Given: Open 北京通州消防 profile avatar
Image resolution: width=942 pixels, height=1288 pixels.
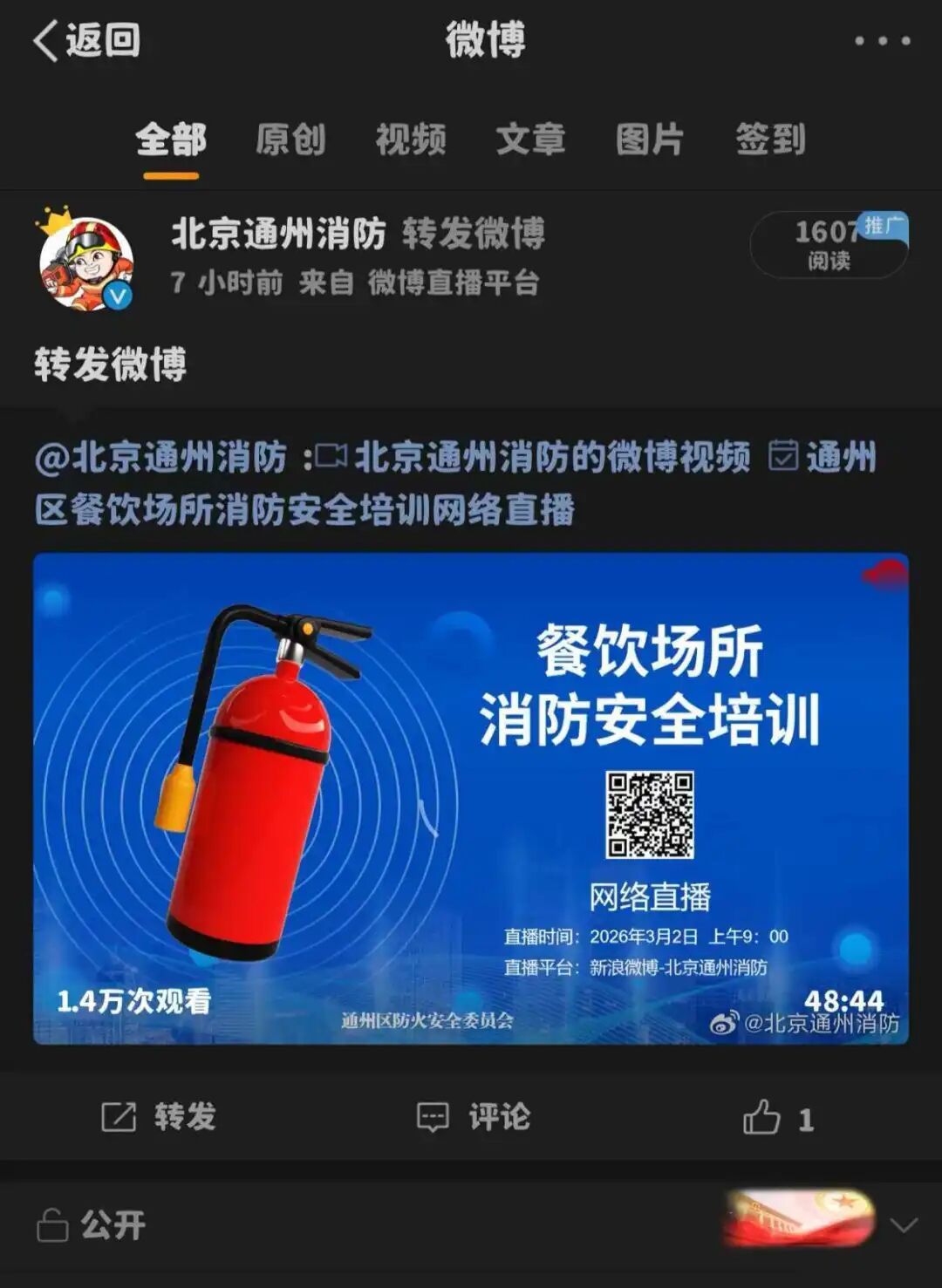Looking at the screenshot, I should (86, 262).
